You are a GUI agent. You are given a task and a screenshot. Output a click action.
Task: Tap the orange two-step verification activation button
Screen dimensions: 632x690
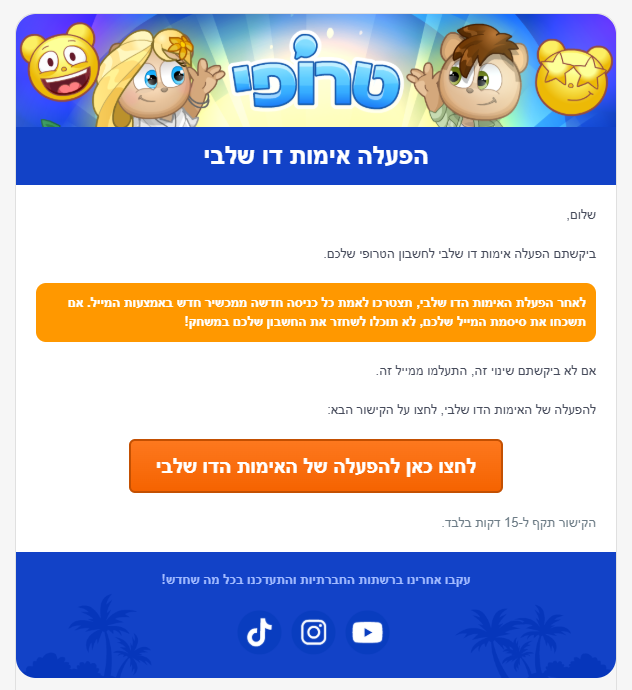(316, 466)
